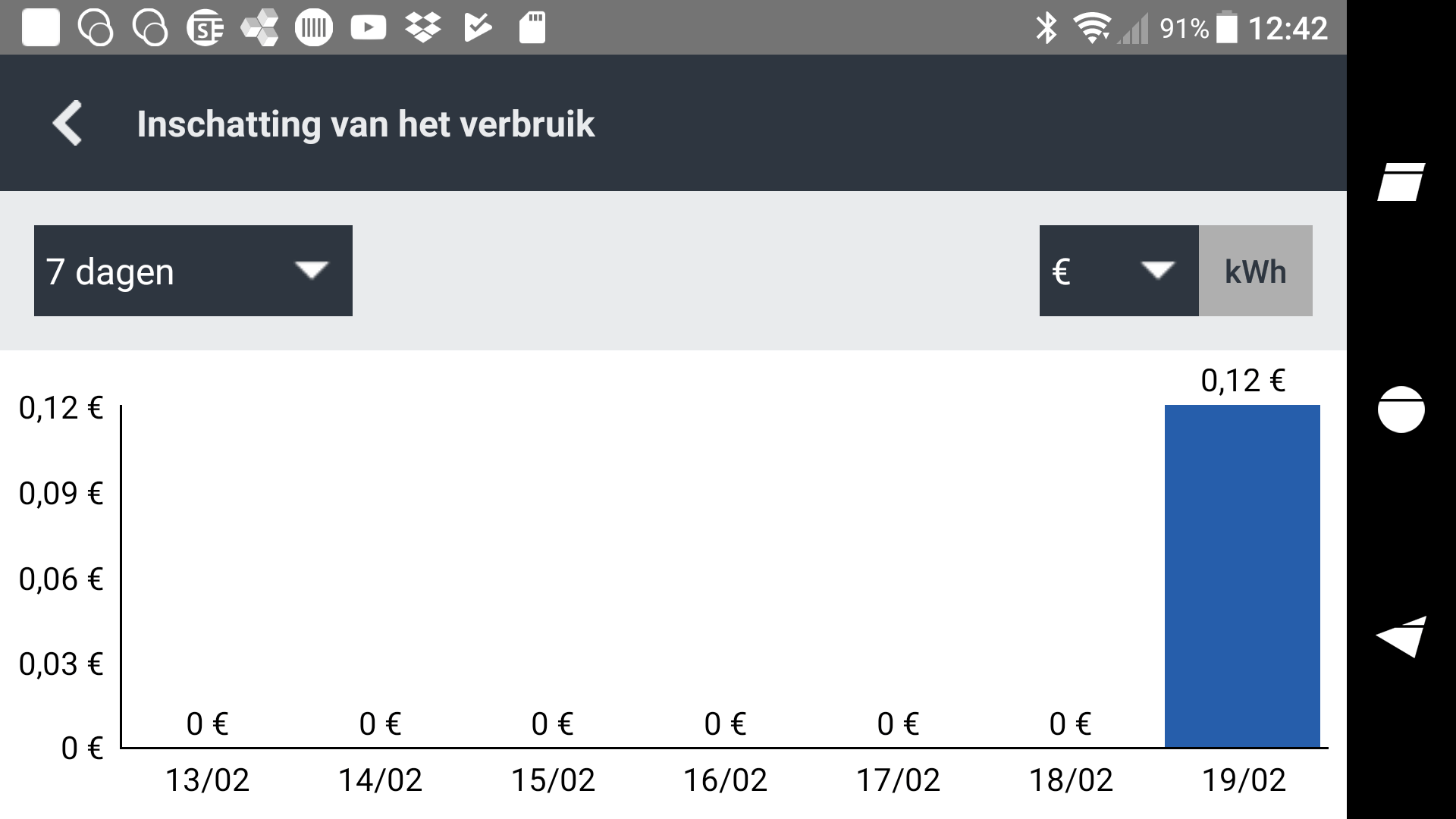Select the blue 19/02 consumption bar
Image resolution: width=1456 pixels, height=819 pixels.
[1241, 576]
